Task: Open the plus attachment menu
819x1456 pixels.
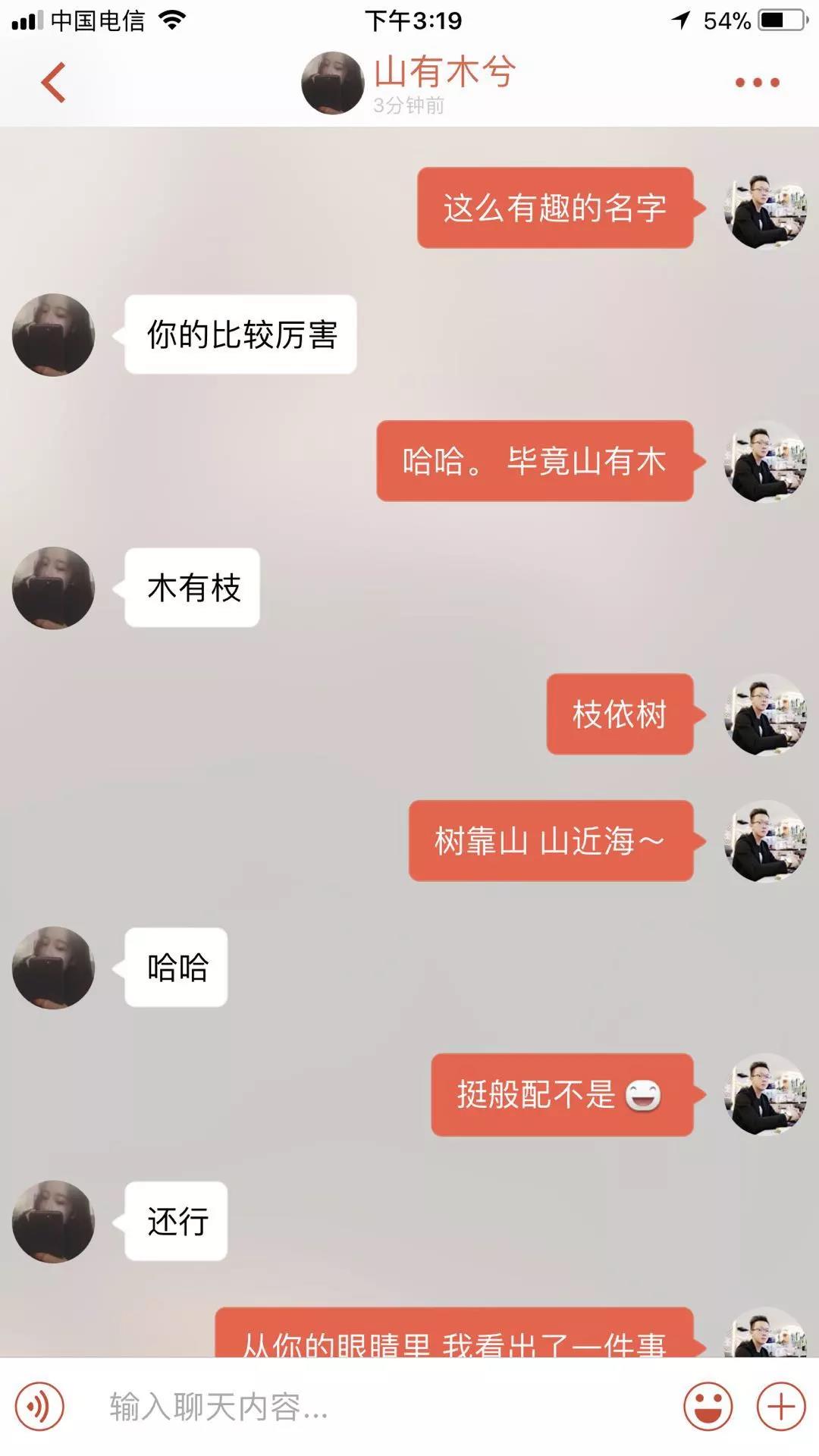Action: coord(780,1407)
